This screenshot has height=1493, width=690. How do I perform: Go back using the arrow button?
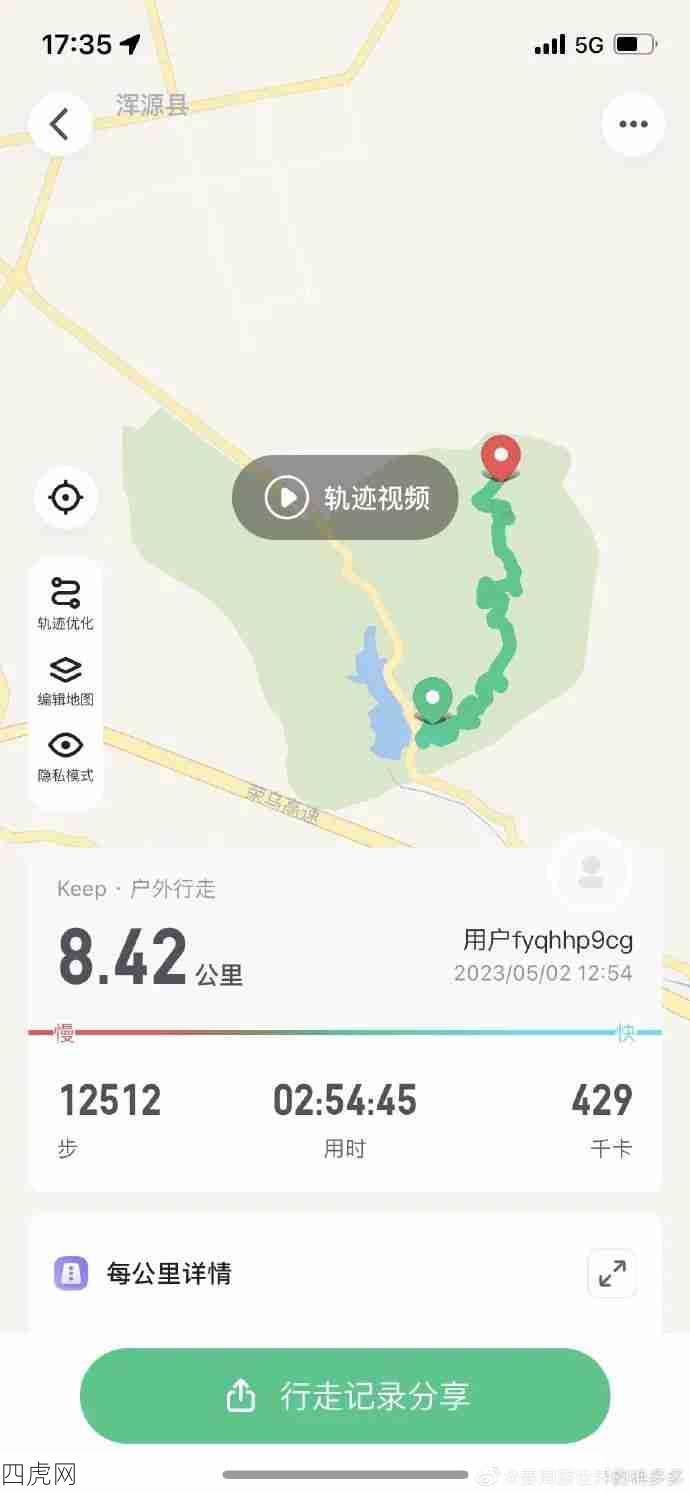tap(60, 124)
